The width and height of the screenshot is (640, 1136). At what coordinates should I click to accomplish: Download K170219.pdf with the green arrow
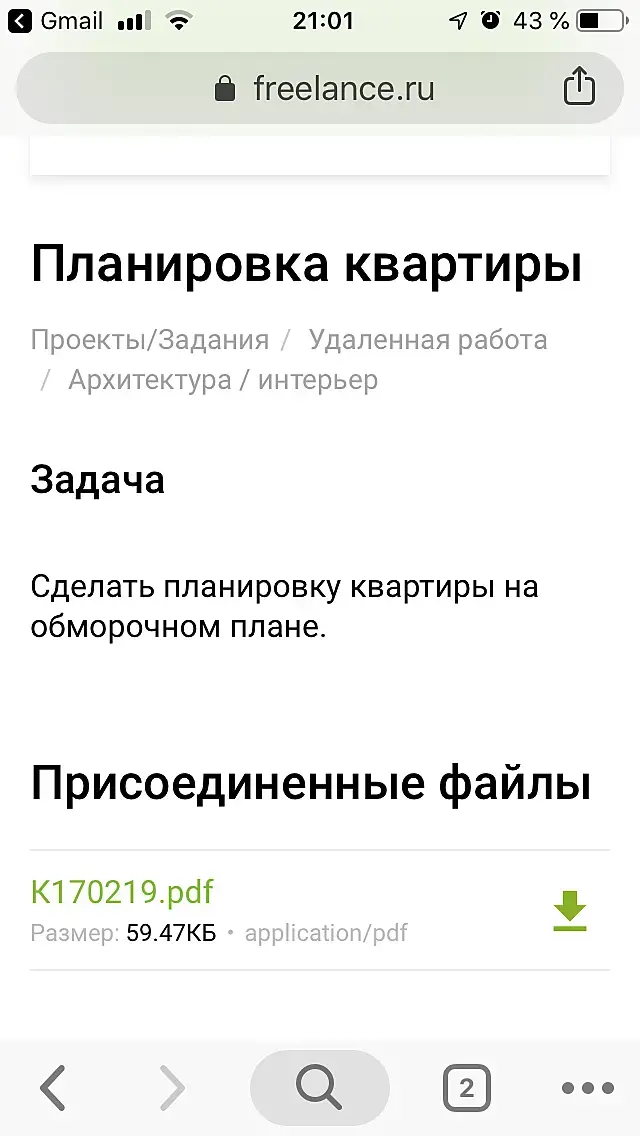click(570, 911)
